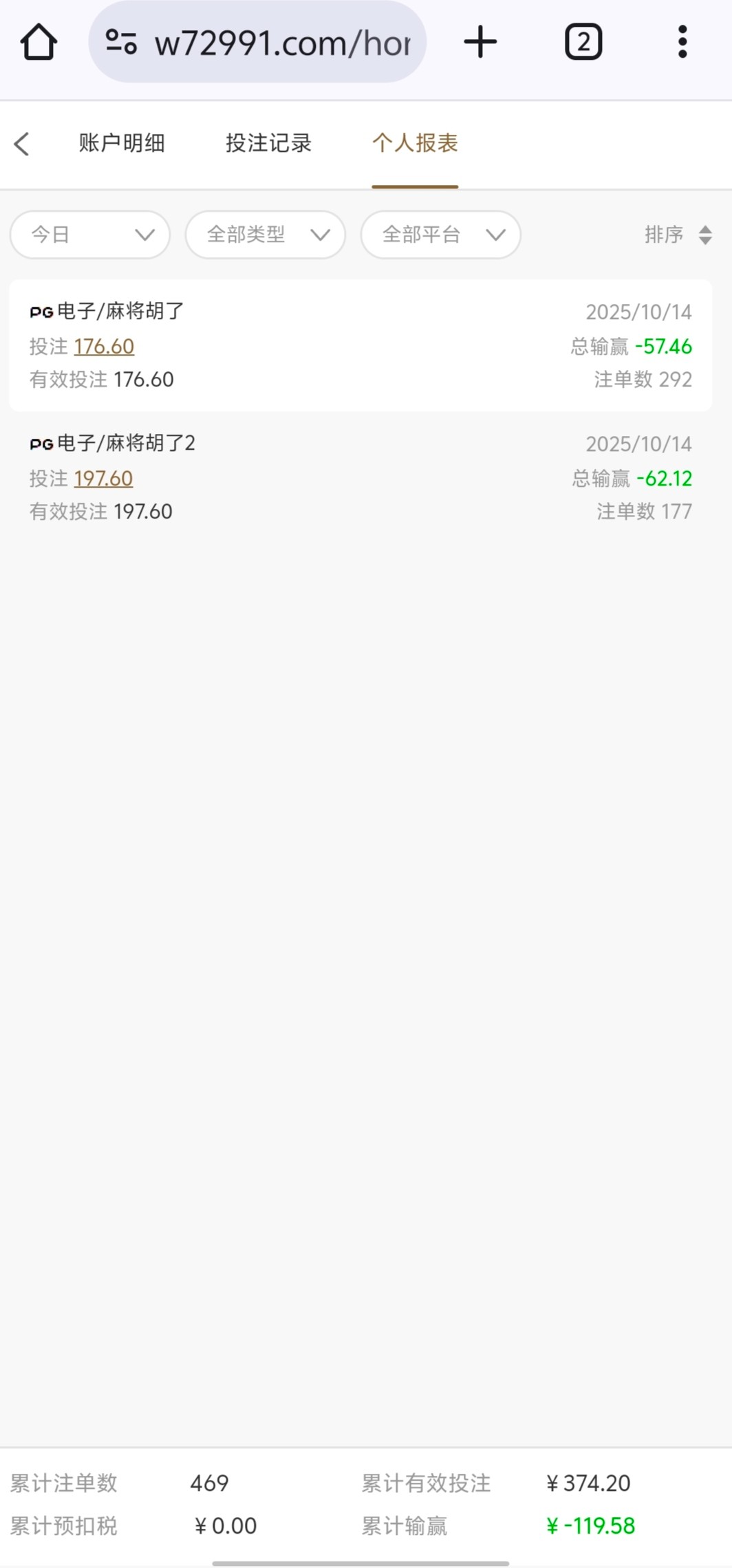Open the browser overflow menu

pos(682,42)
